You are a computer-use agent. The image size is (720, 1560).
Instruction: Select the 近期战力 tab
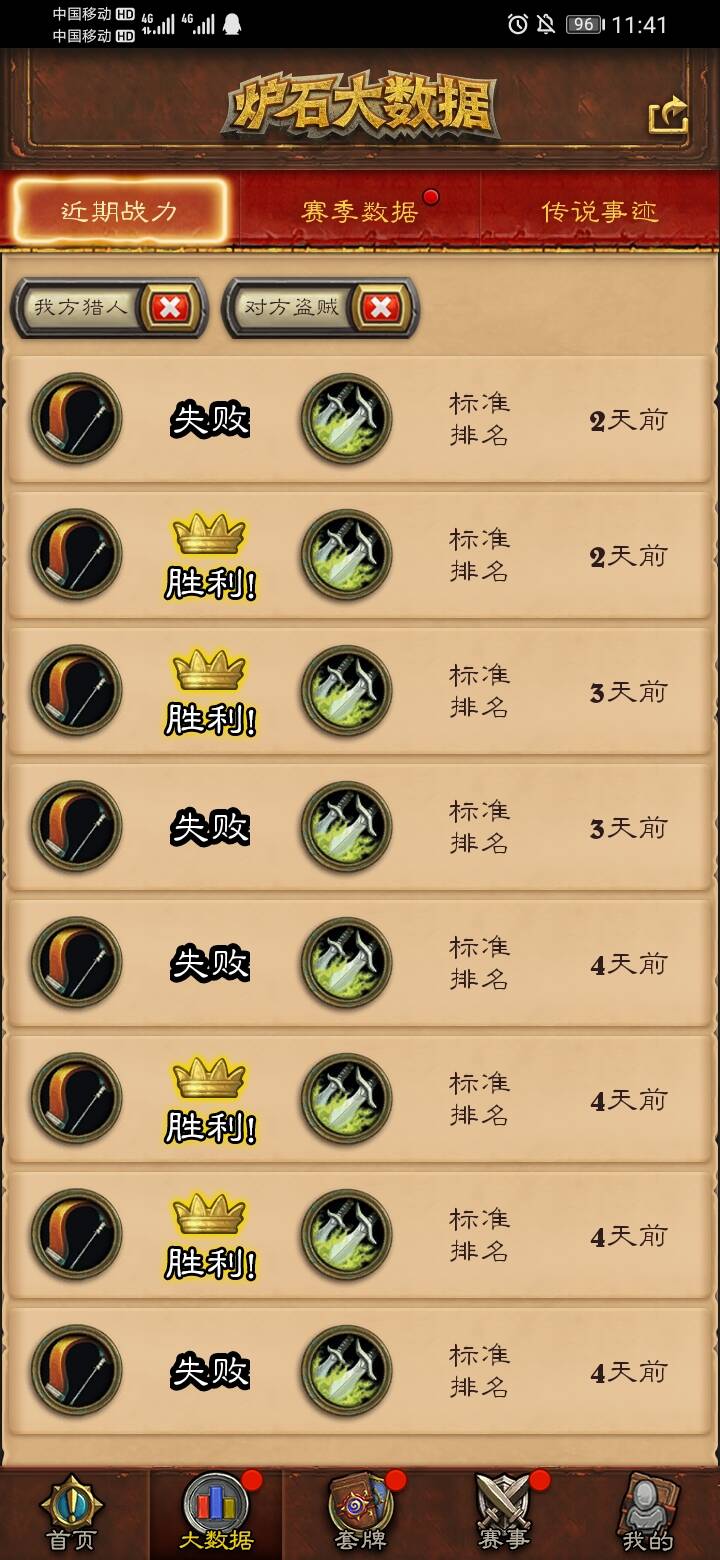point(120,211)
